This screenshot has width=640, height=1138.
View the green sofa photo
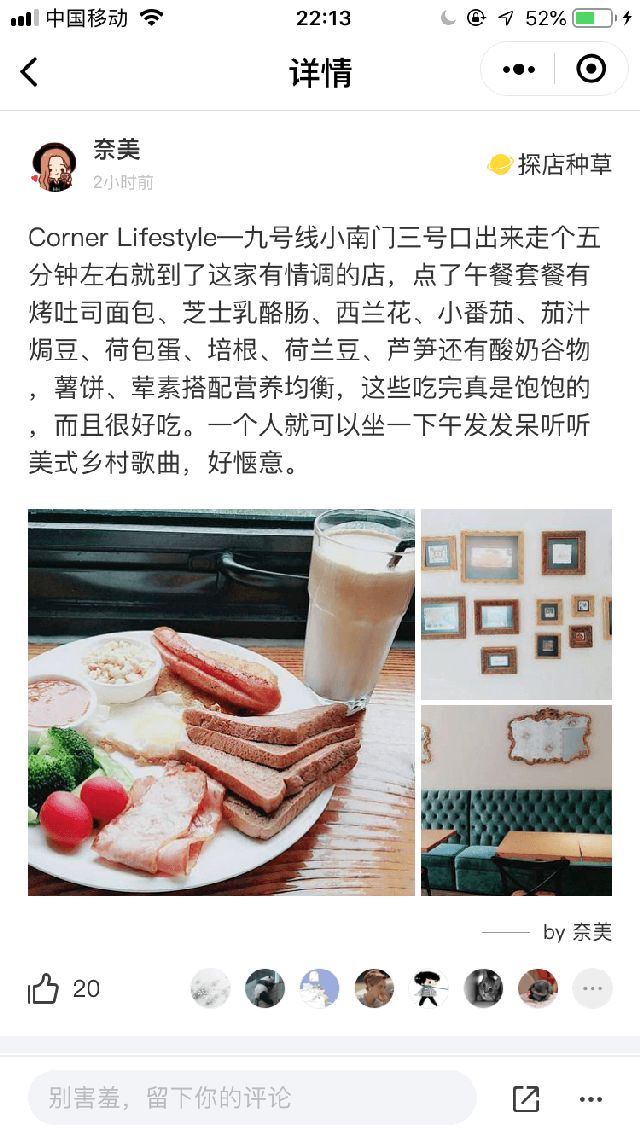[x=516, y=800]
